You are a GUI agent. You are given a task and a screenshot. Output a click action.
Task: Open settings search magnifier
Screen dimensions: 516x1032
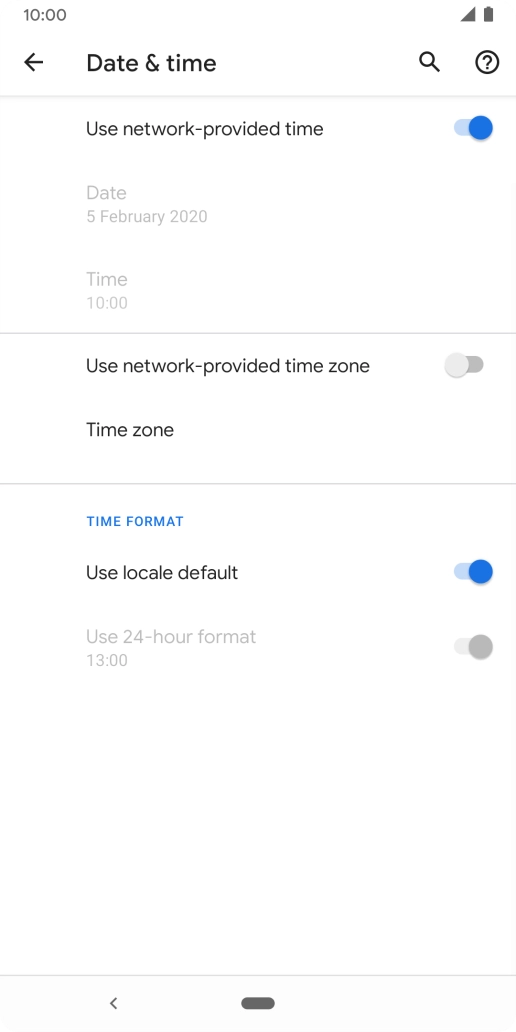point(430,63)
